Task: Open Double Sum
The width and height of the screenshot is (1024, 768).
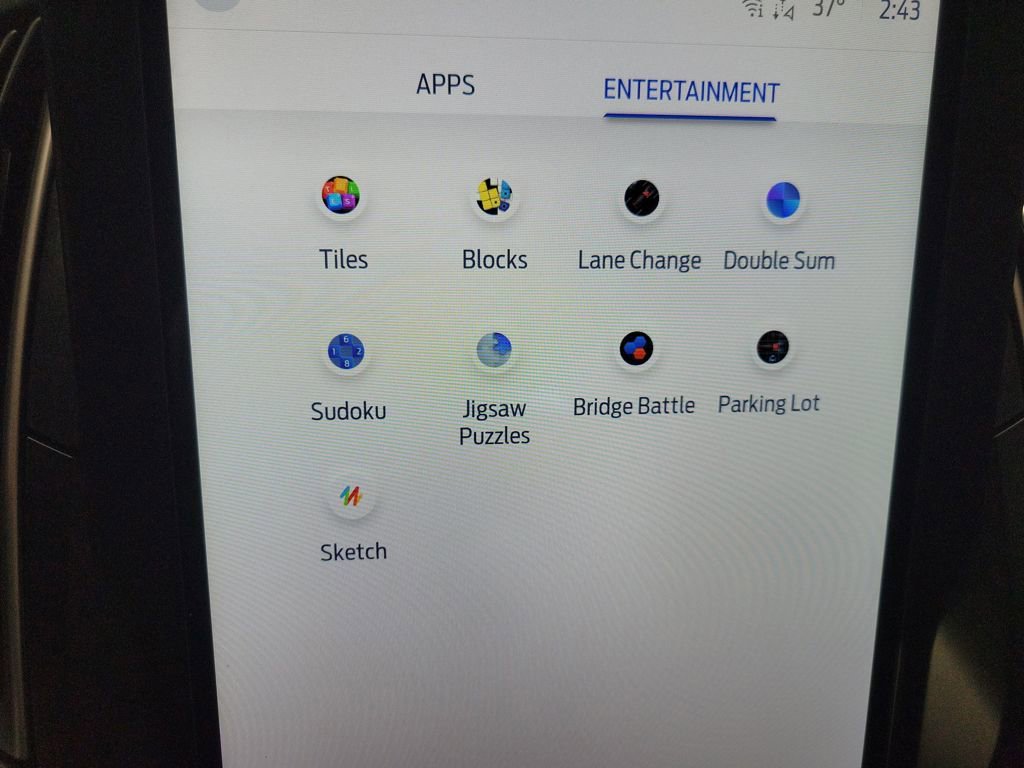Action: coord(782,201)
